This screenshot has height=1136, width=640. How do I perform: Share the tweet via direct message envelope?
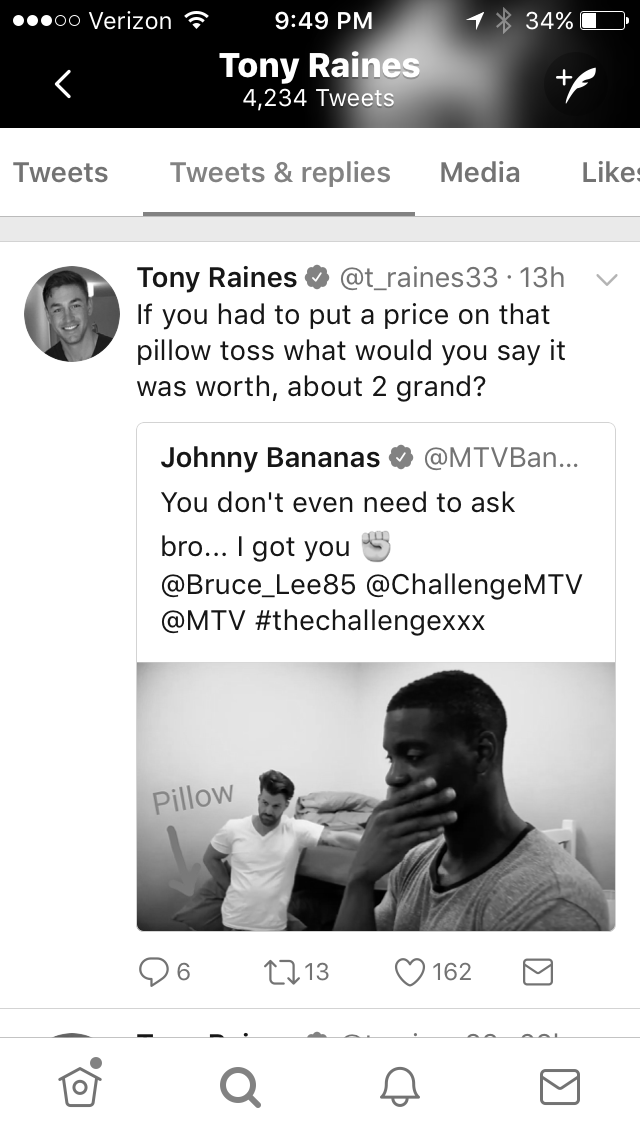(538, 972)
